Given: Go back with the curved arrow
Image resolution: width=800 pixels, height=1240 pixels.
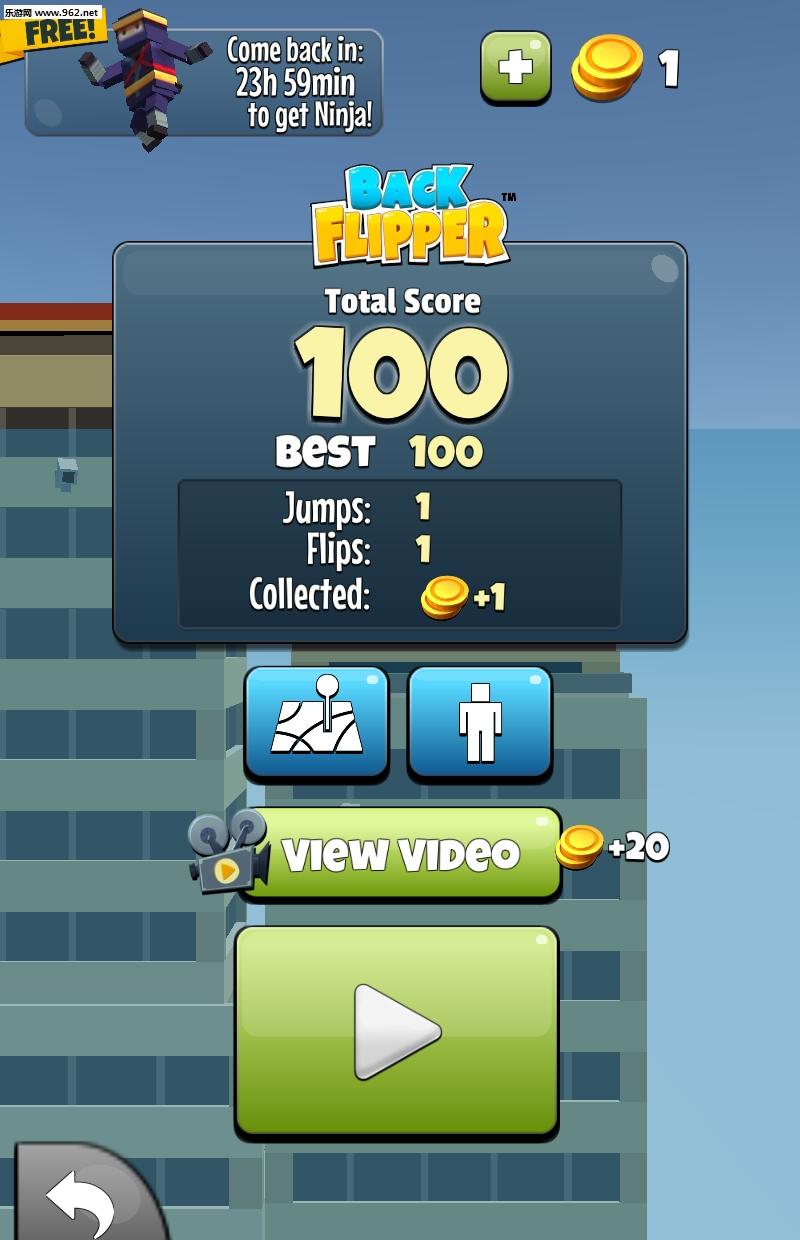Looking at the screenshot, I should tap(82, 1200).
